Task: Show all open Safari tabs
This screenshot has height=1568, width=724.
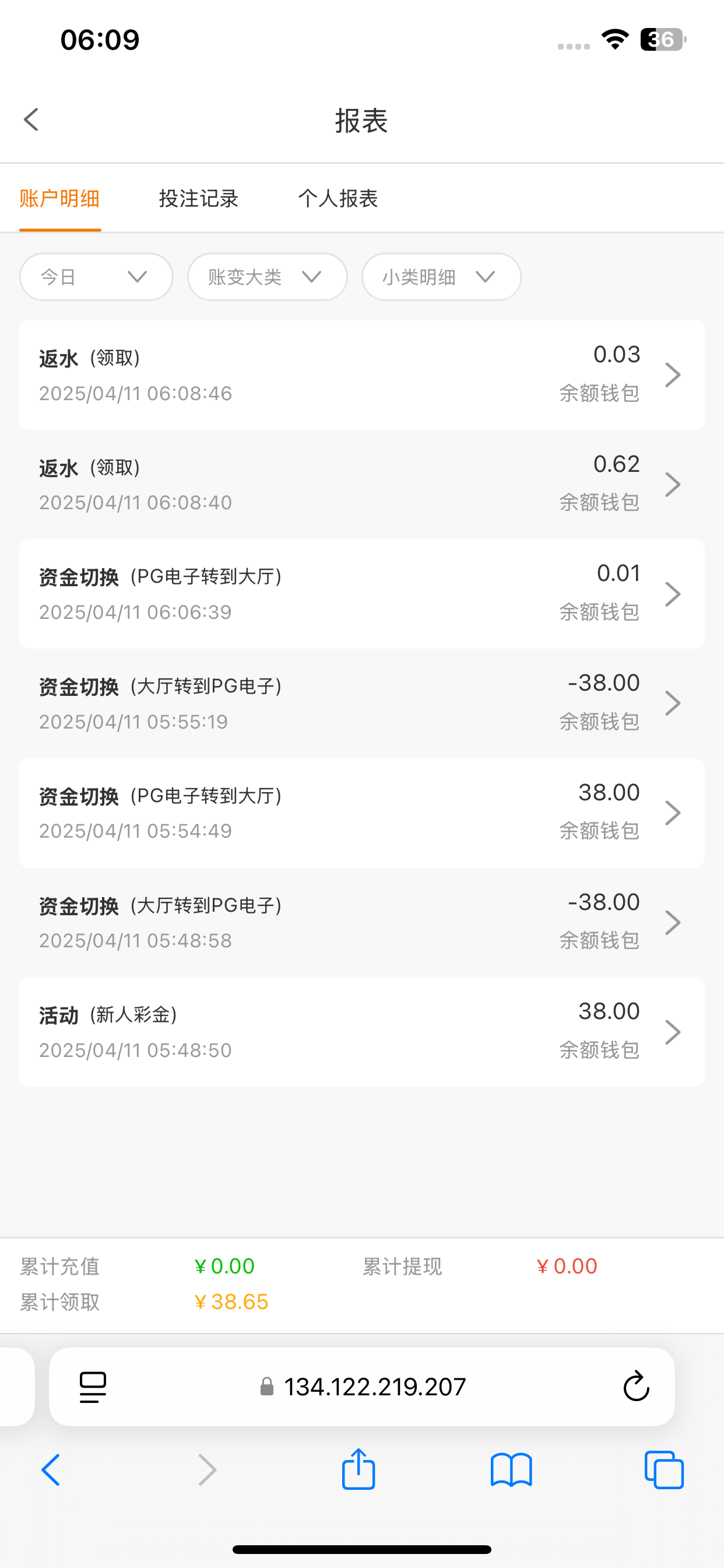Action: [664, 1470]
